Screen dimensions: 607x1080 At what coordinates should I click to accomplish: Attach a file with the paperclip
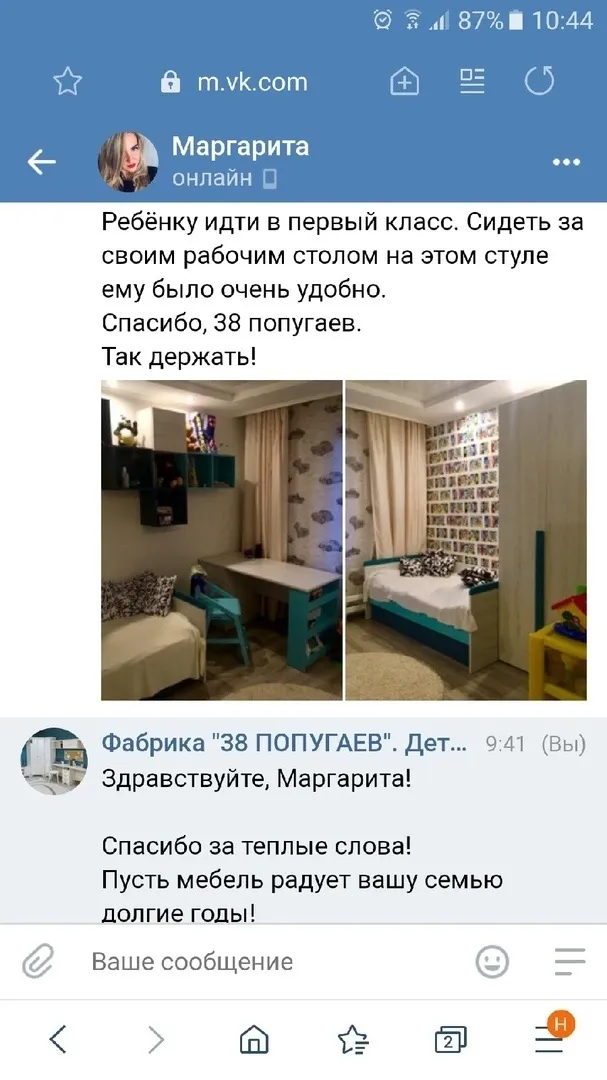(38, 962)
